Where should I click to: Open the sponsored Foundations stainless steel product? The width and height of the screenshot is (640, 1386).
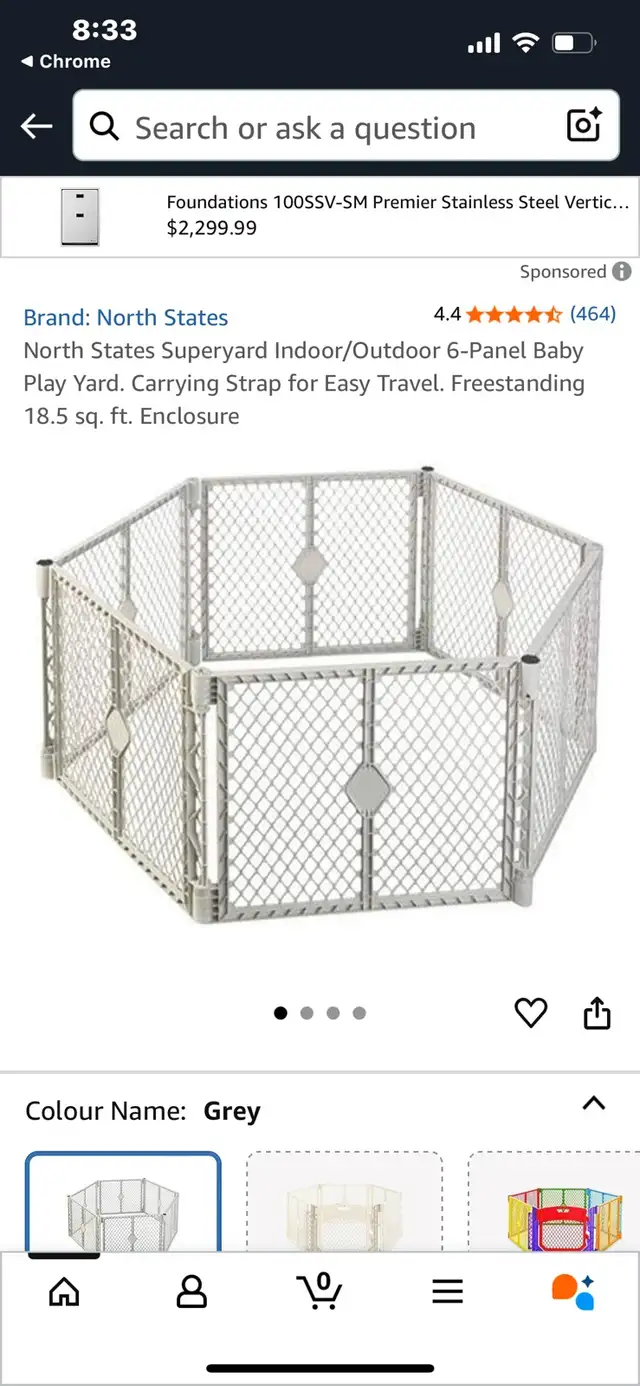[320, 217]
